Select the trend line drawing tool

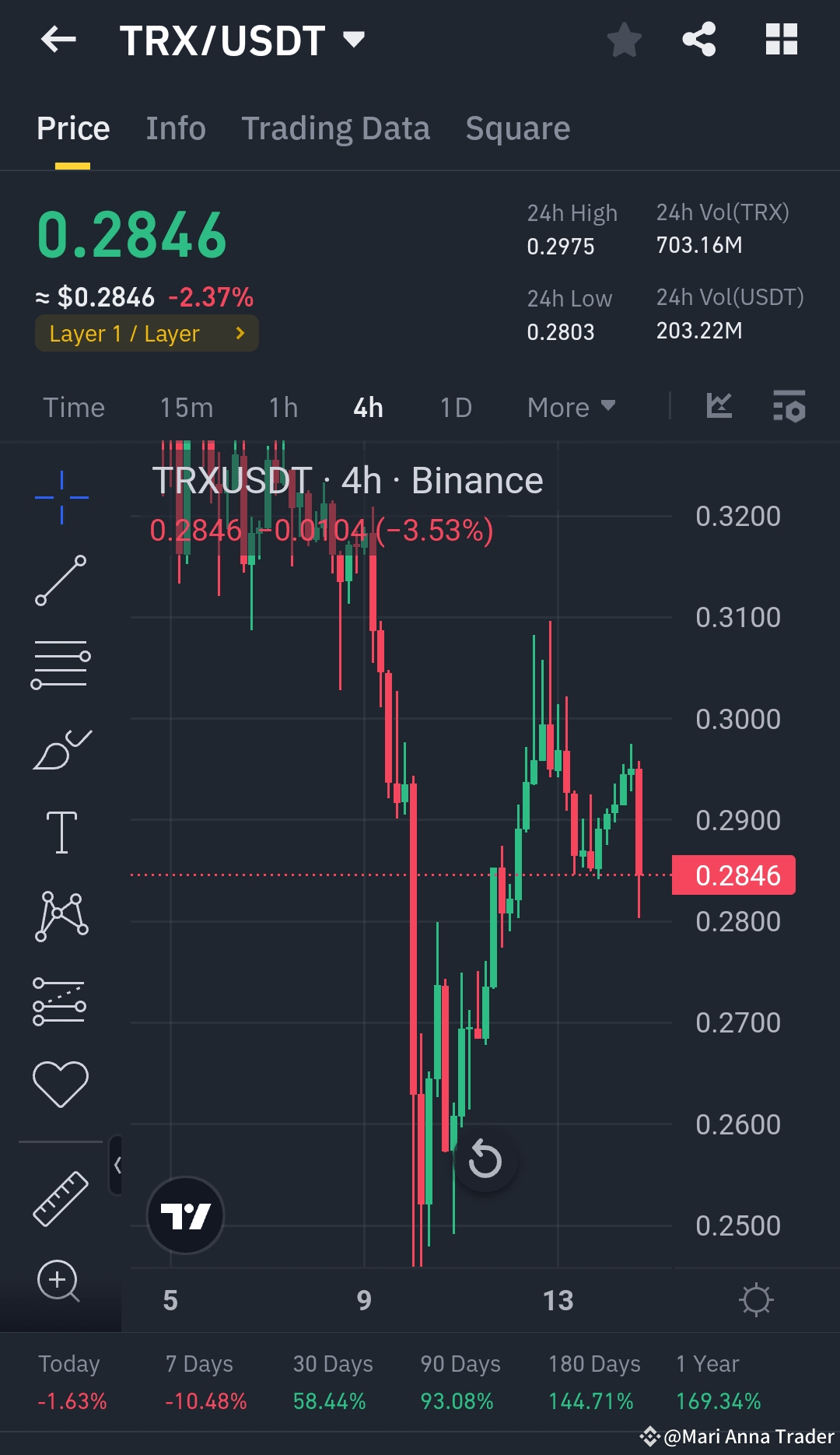pyautogui.click(x=61, y=580)
